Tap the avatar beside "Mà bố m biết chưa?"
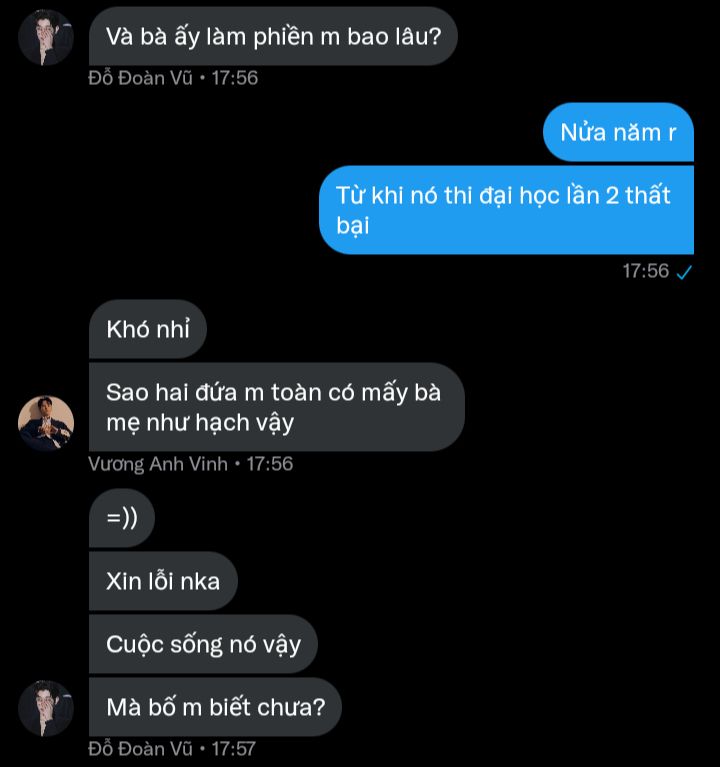Screen dimensions: 720x767 [x=46, y=708]
